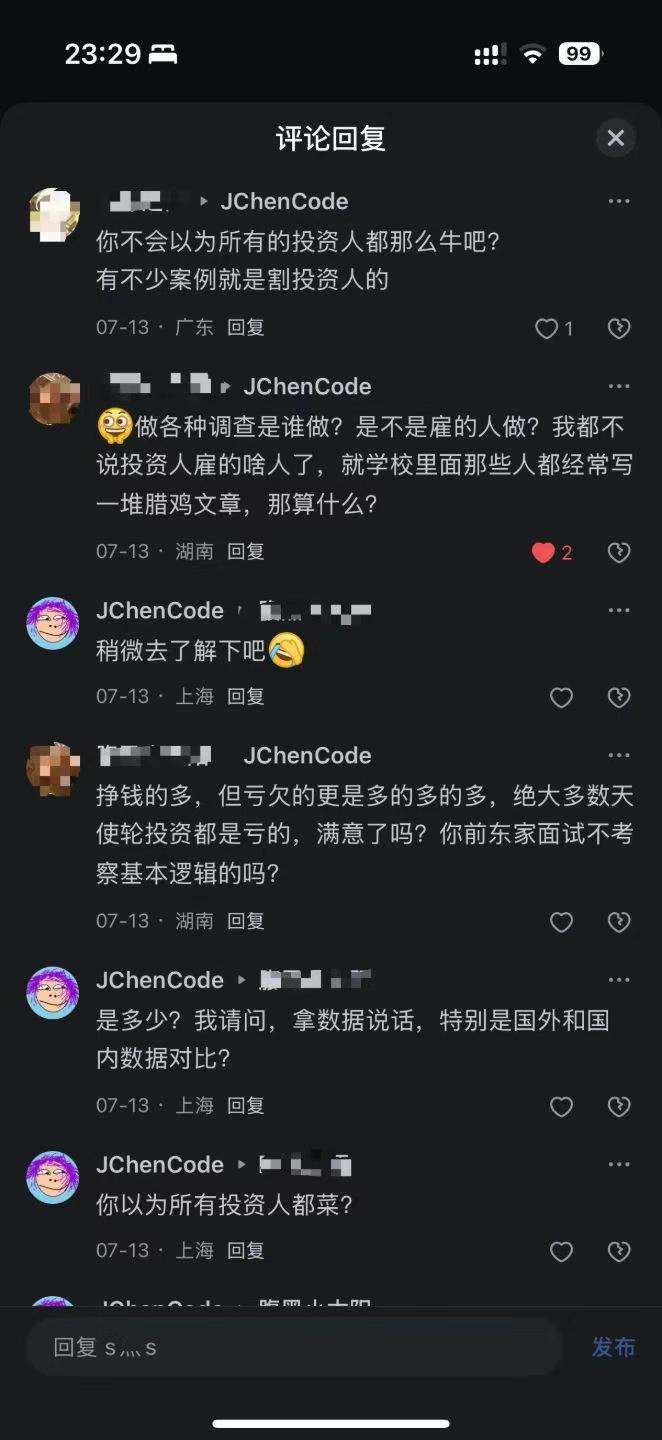Image resolution: width=662 pixels, height=1440 pixels.
Task: Open overflow menu on 割投资人的 comment
Action: [619, 201]
